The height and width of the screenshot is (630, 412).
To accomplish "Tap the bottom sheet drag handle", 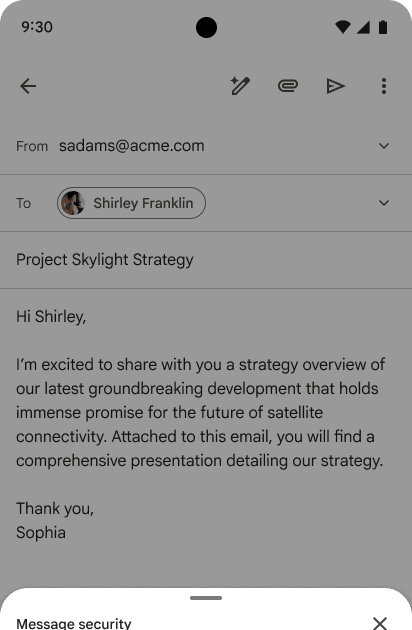I will click(206, 598).
